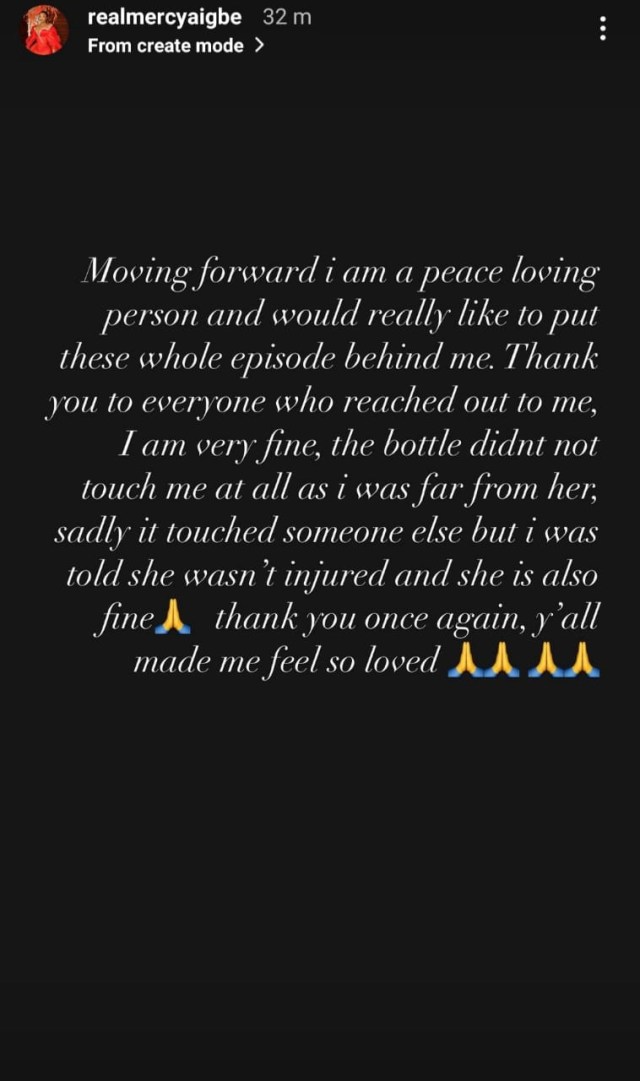
Task: Tap the realmercyaigbe username
Action: click(x=165, y=17)
